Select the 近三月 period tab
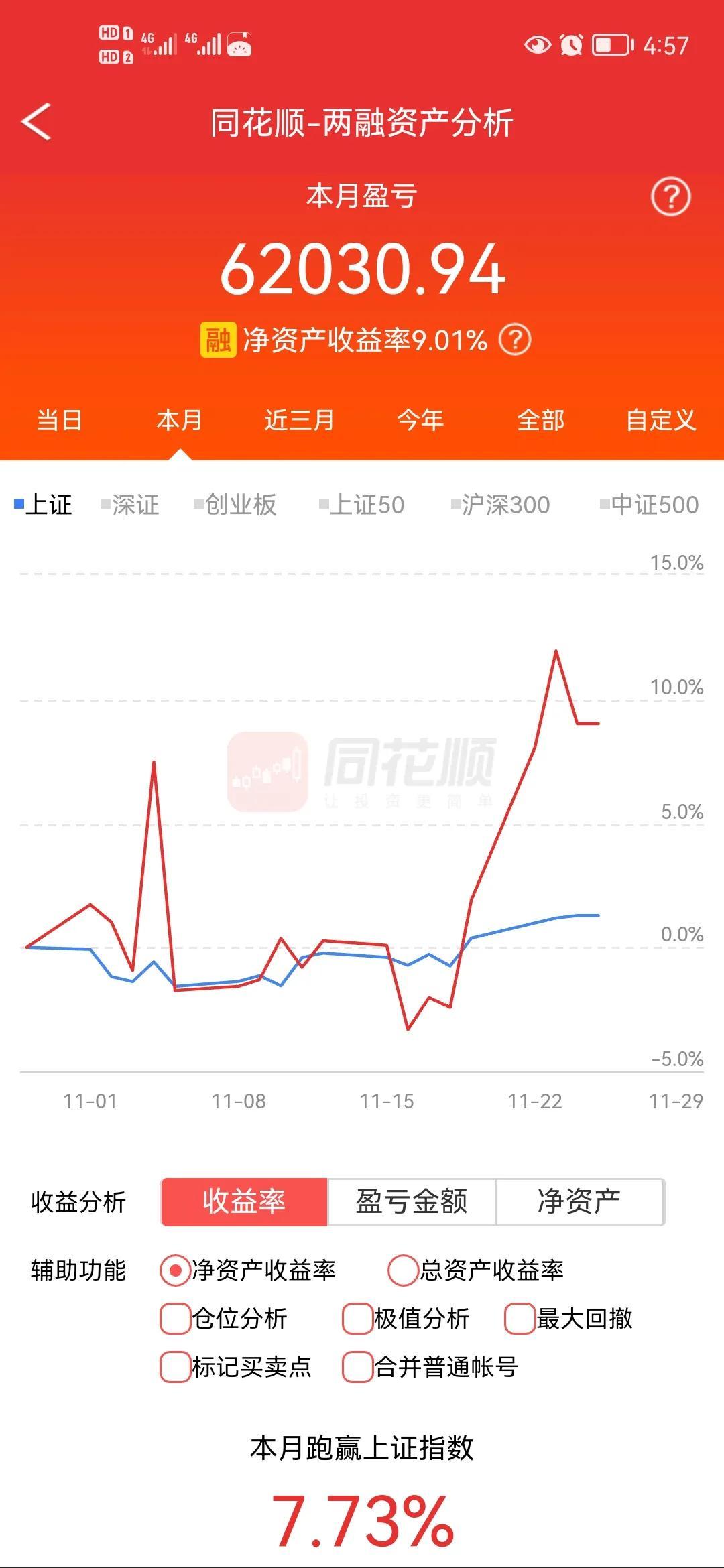The height and width of the screenshot is (1568, 724). (x=300, y=420)
